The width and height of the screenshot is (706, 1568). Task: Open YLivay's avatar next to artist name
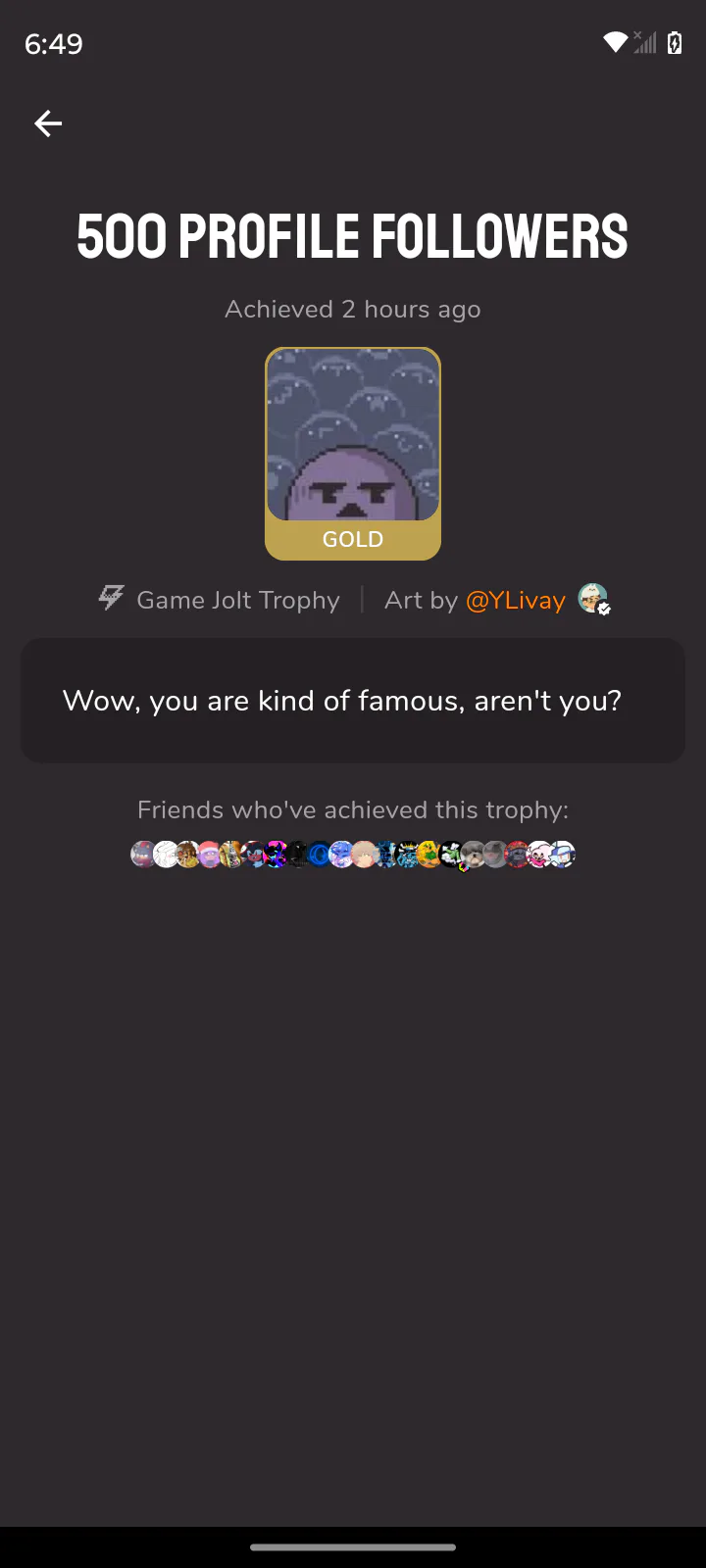592,598
